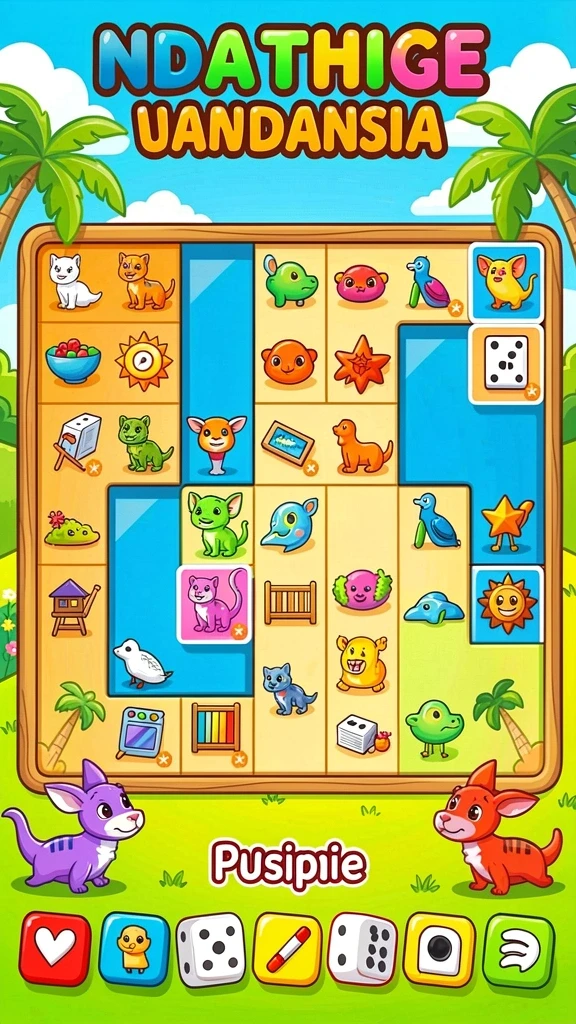Open the yellow round-lens button
Screen dimensions: 576x1024
440,949
